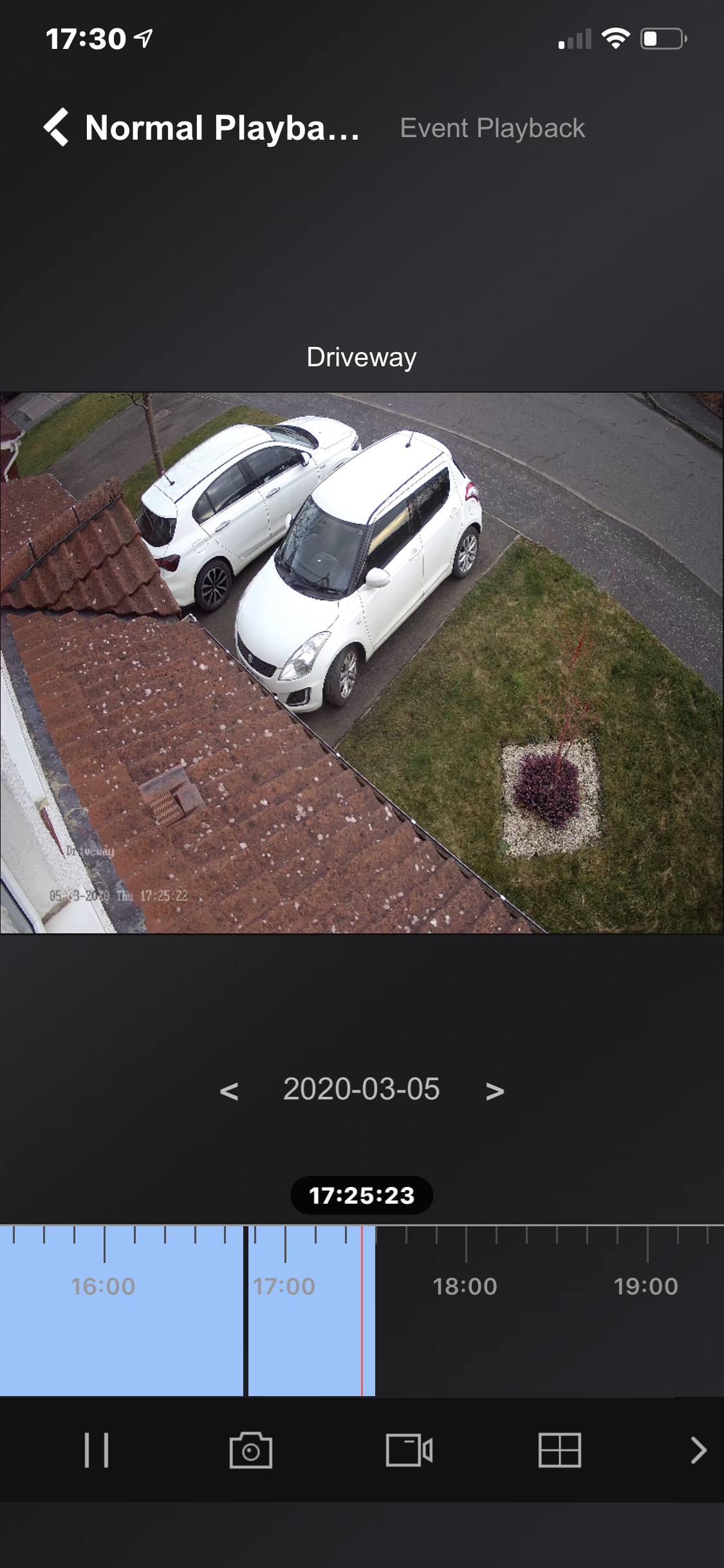Capture a snapshot with the camera icon
Image resolution: width=724 pixels, height=1568 pixels.
250,1450
